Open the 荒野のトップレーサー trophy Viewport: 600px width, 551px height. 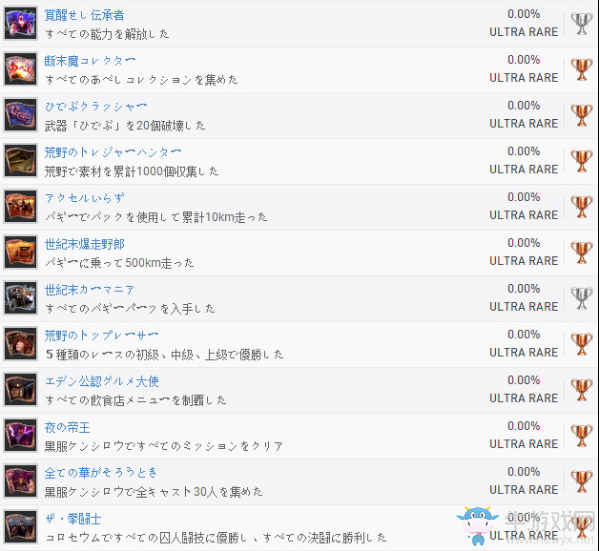point(102,335)
